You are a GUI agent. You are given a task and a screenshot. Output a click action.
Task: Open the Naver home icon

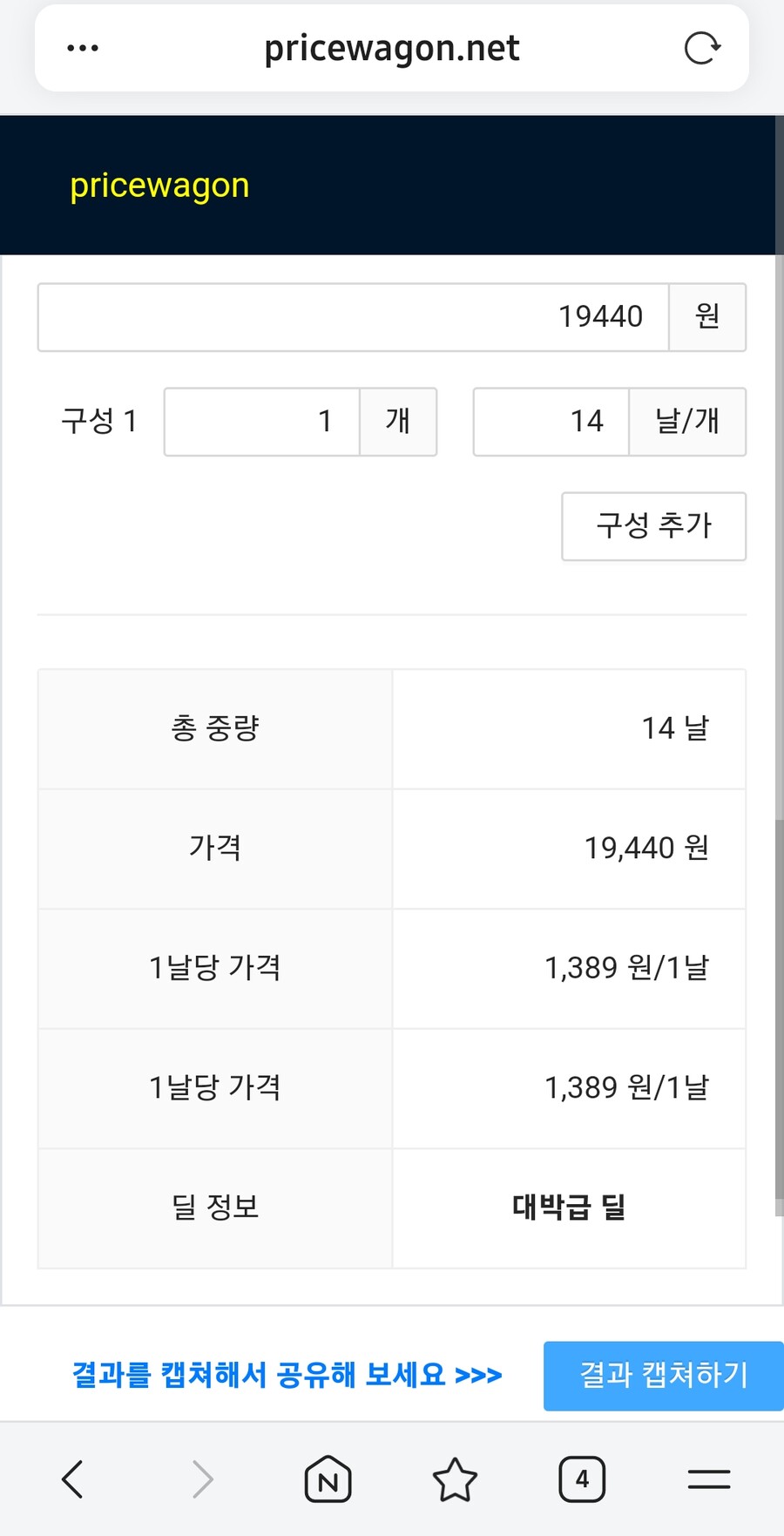[327, 1478]
